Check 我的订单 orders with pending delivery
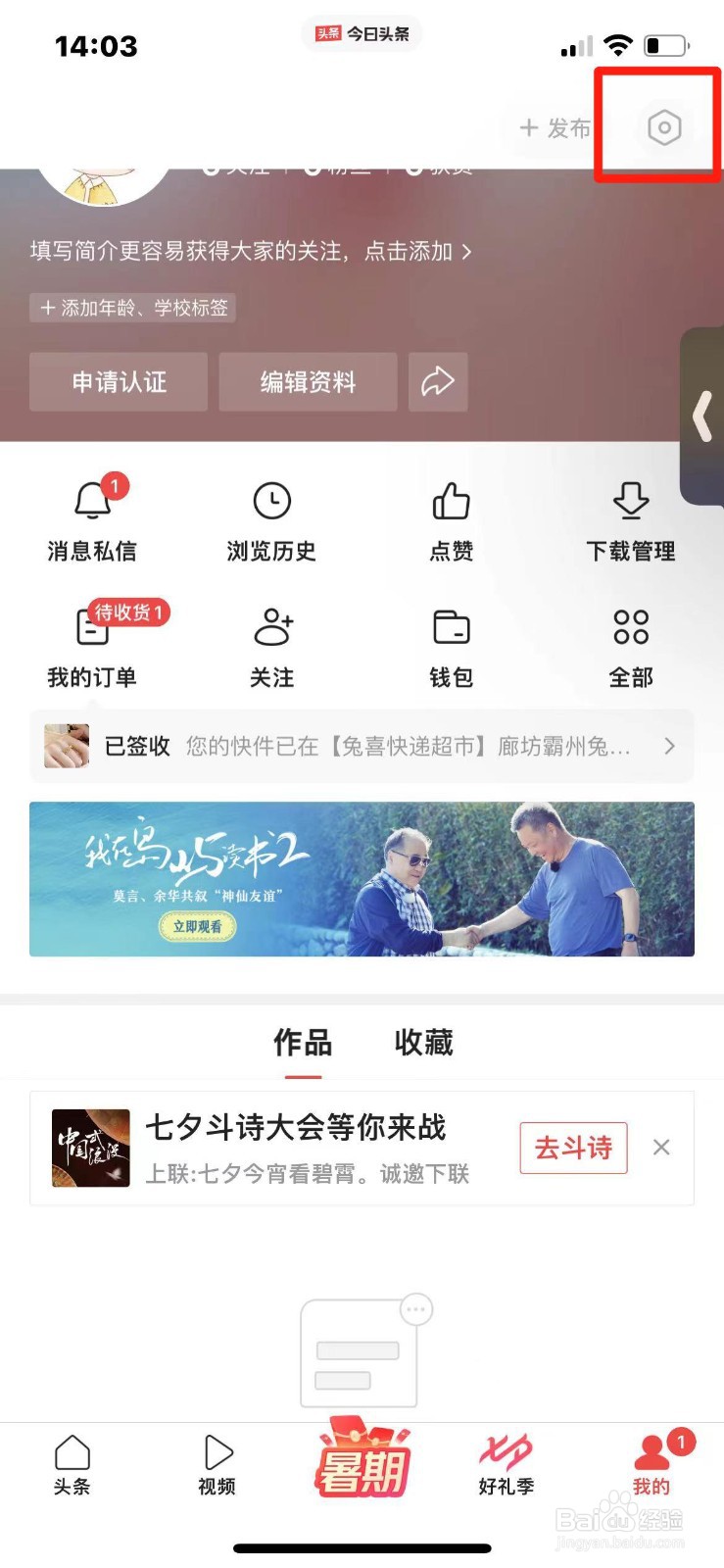Image resolution: width=724 pixels, height=1568 pixels. coord(92,647)
